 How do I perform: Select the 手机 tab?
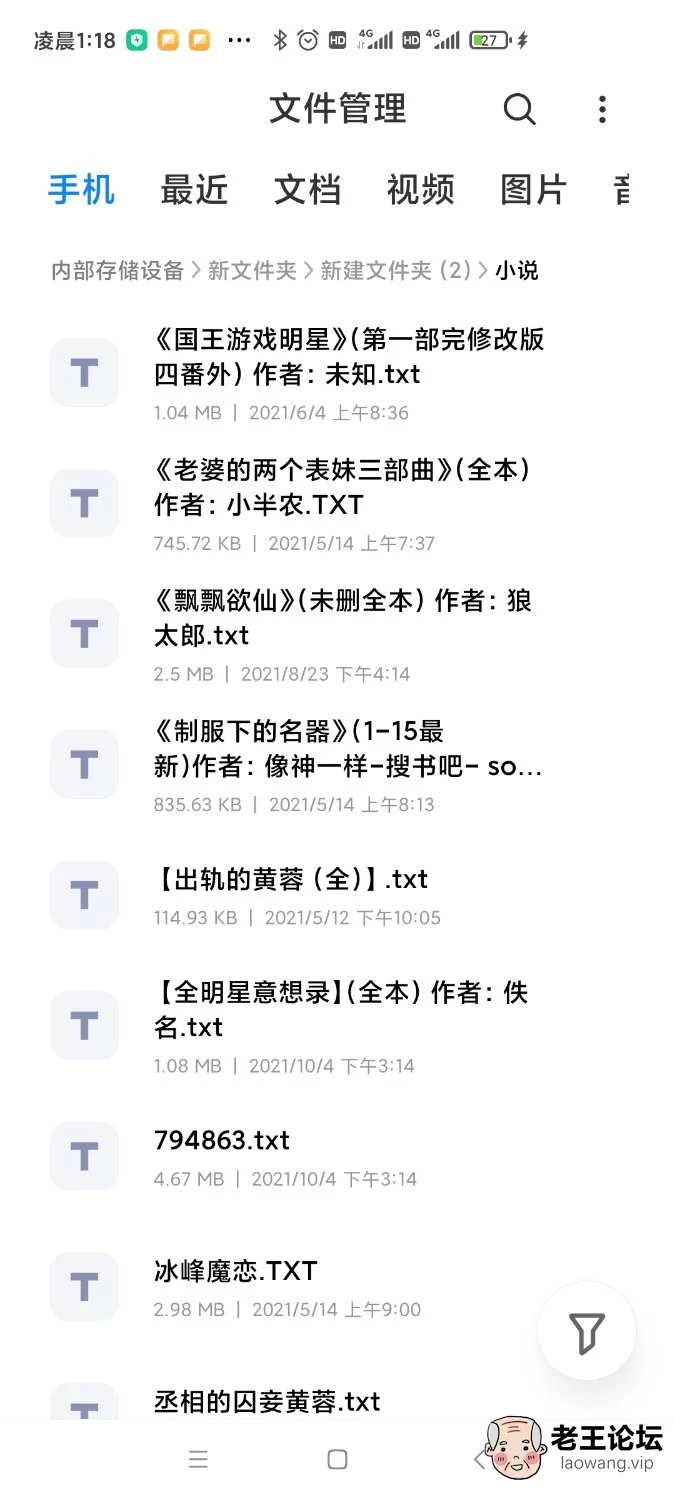tap(81, 189)
